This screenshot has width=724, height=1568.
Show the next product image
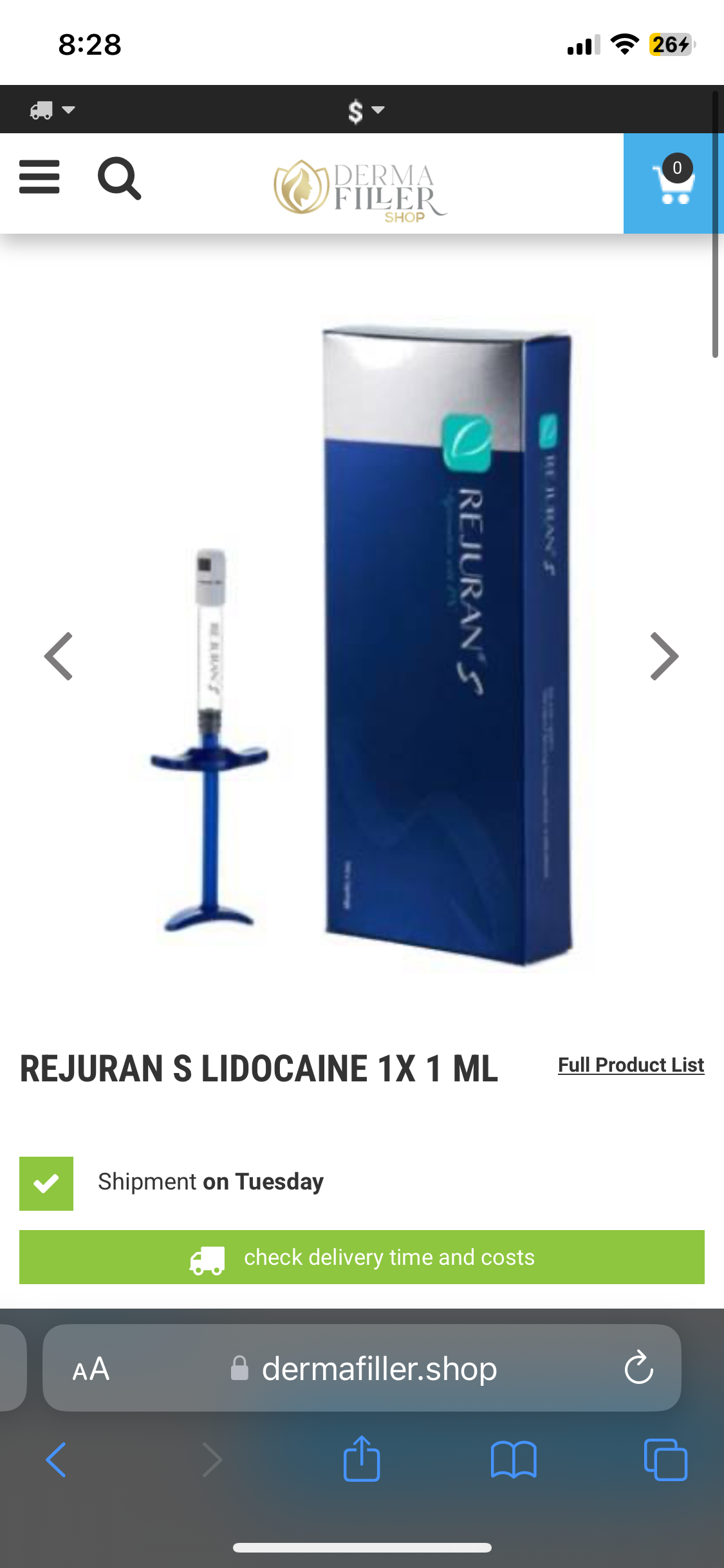pos(664,656)
